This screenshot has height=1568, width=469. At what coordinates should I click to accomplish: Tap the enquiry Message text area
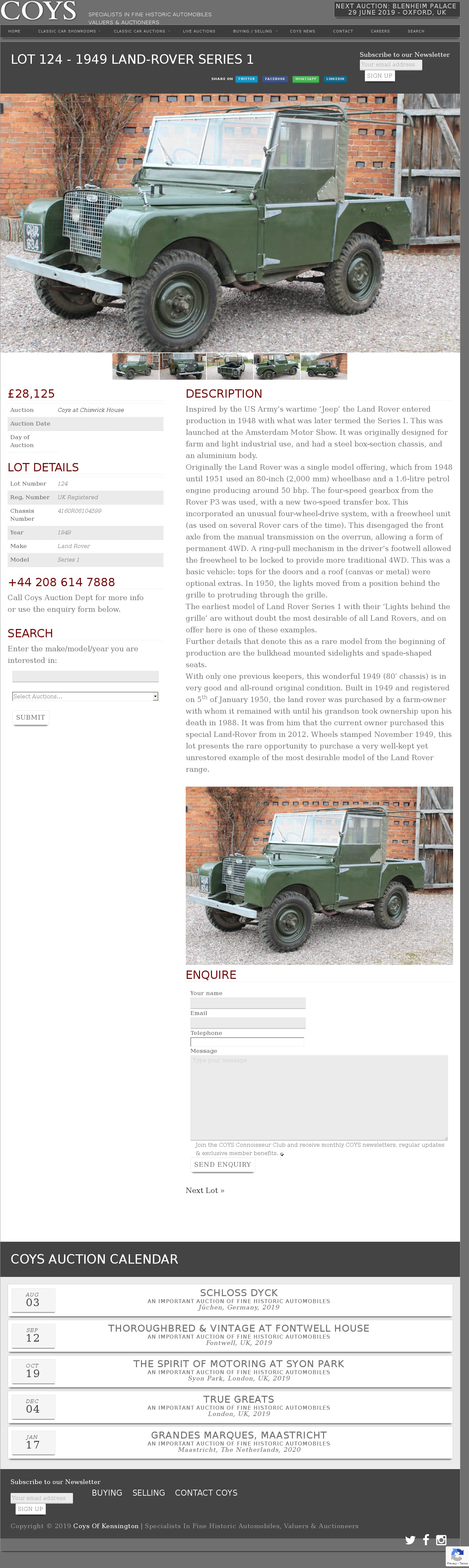click(x=319, y=1098)
